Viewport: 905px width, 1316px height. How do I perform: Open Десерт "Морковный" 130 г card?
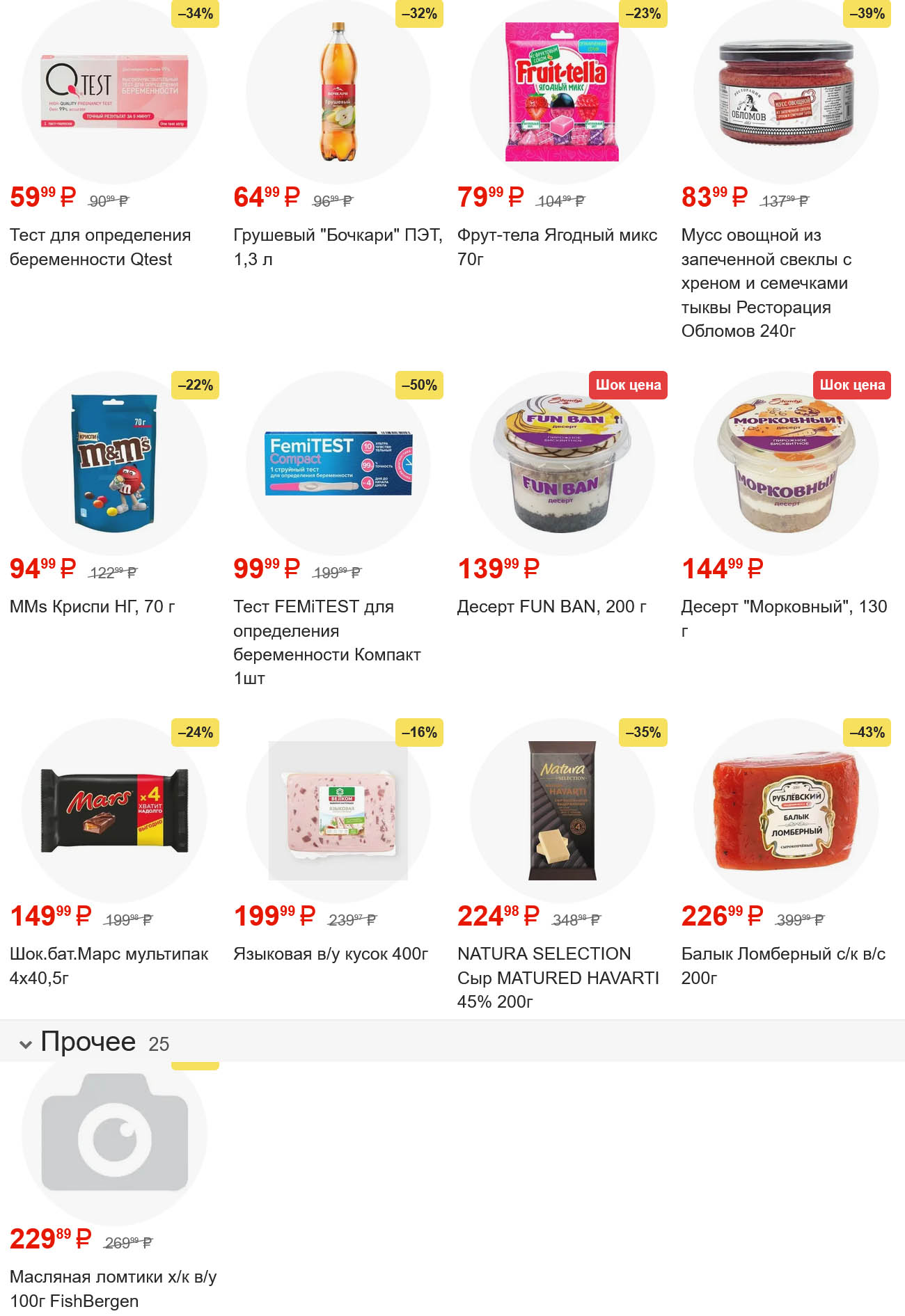point(786,463)
